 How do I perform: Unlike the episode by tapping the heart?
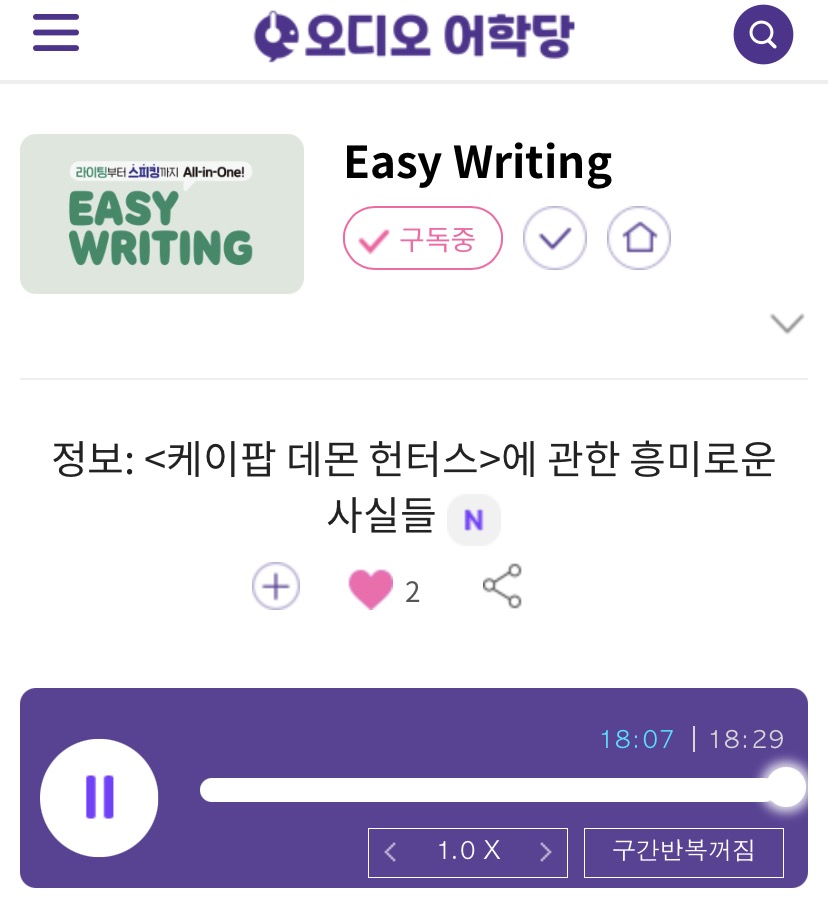(371, 589)
